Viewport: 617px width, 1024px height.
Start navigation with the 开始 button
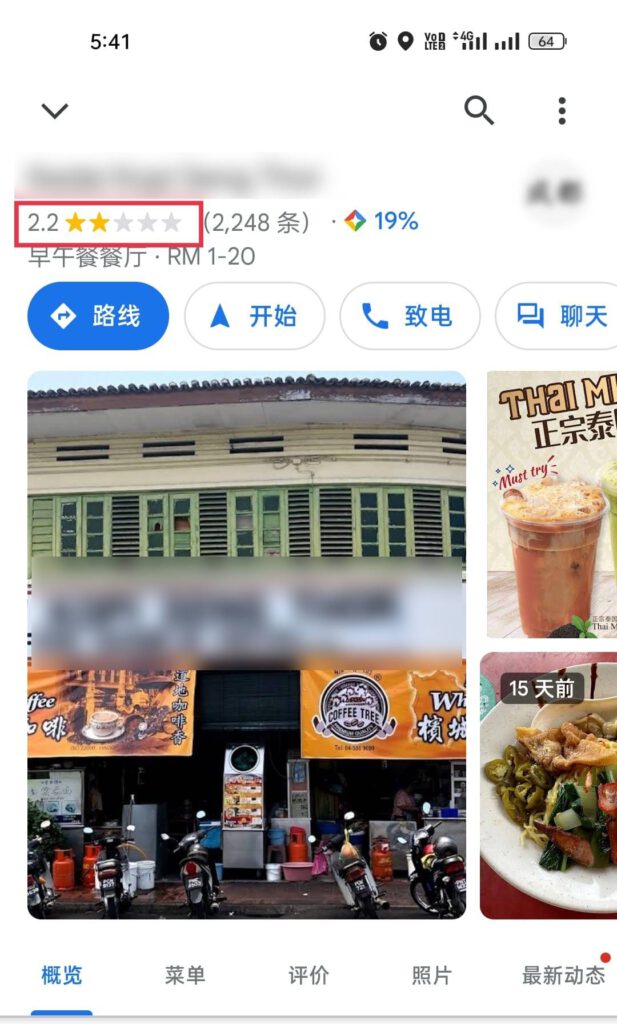coord(255,317)
